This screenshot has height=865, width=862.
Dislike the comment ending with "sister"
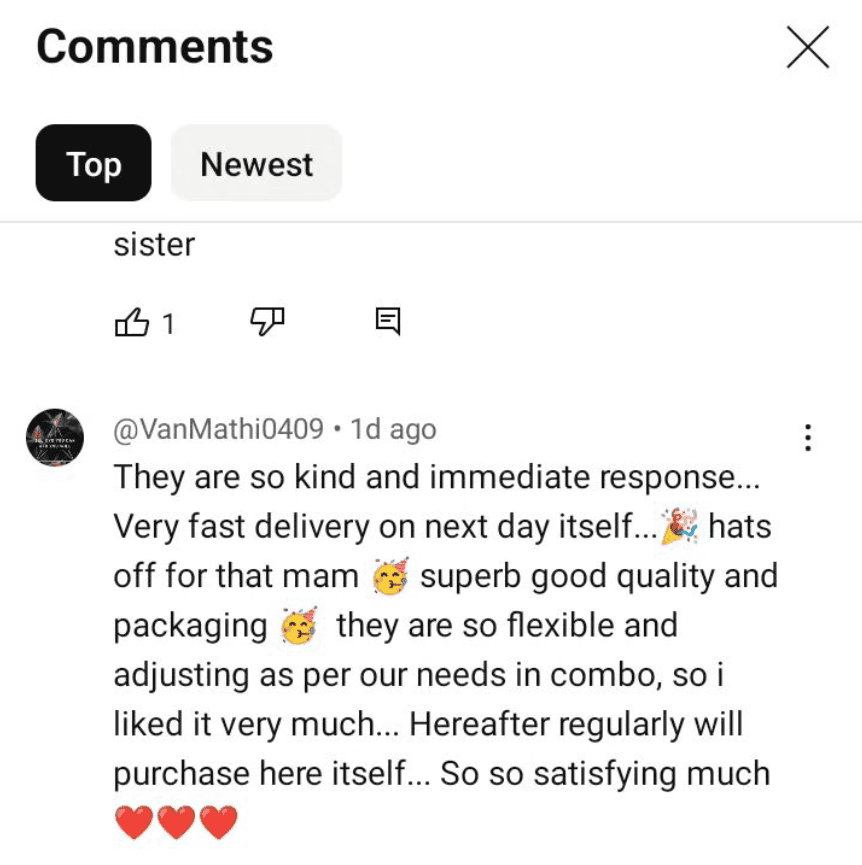(267, 321)
